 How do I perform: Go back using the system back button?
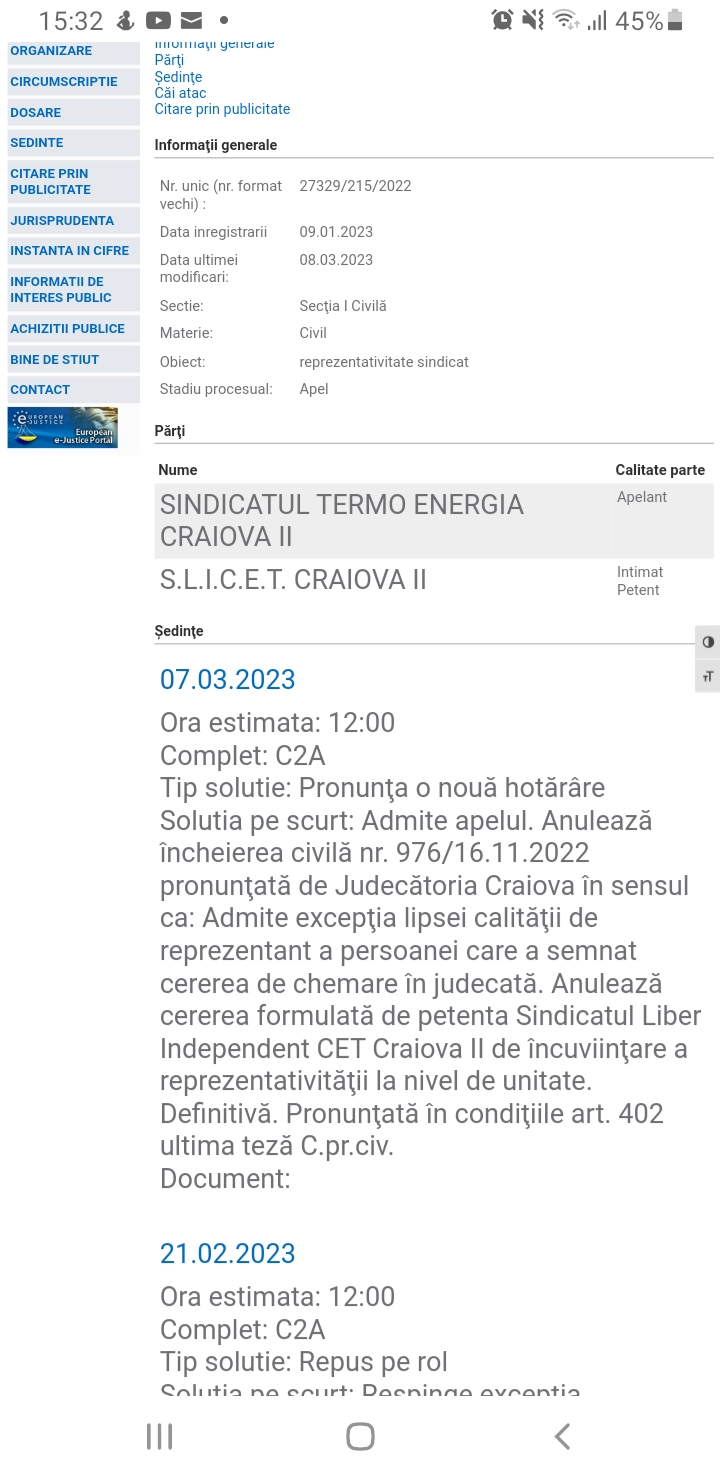pos(562,1437)
